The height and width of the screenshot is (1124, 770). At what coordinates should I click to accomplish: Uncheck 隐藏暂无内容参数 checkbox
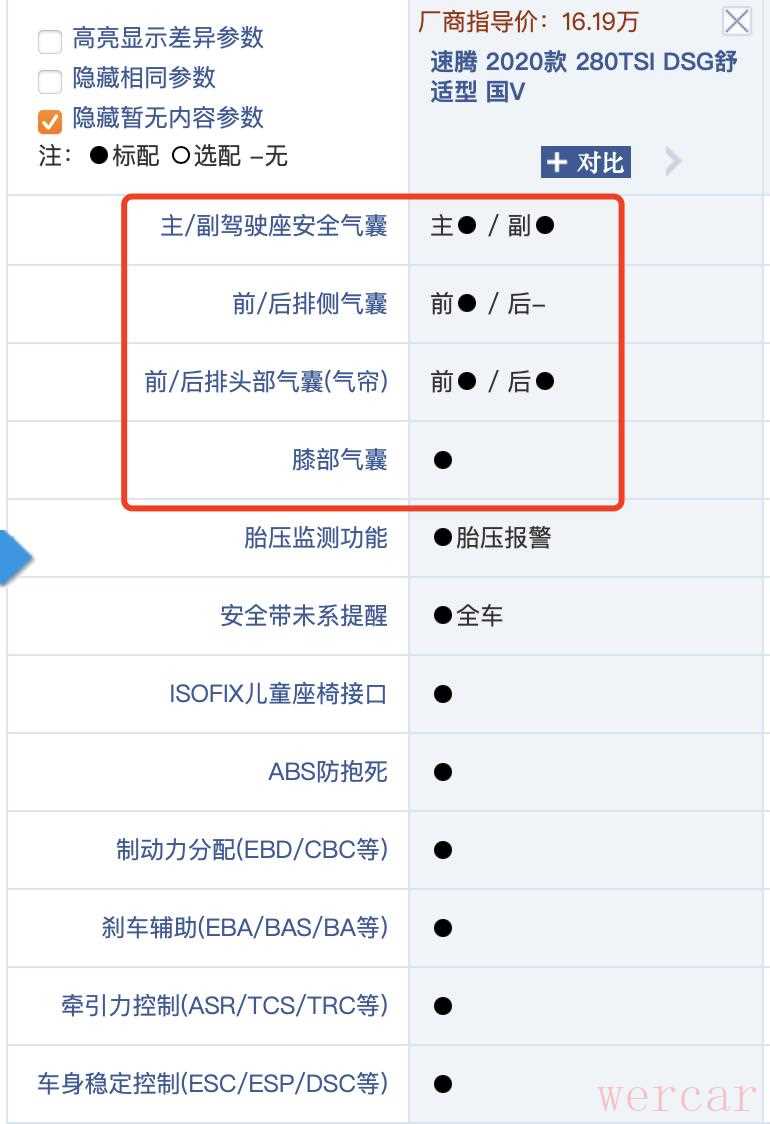tap(49, 122)
